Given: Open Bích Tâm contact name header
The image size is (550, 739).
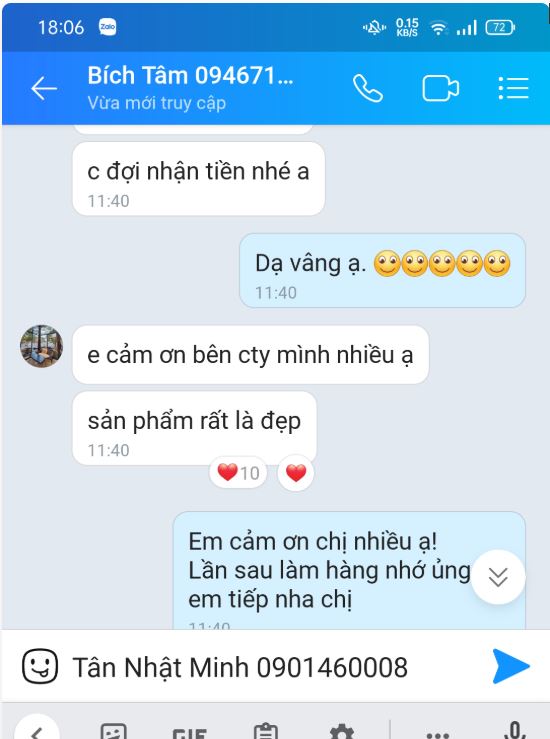Looking at the screenshot, I should coord(190,76).
